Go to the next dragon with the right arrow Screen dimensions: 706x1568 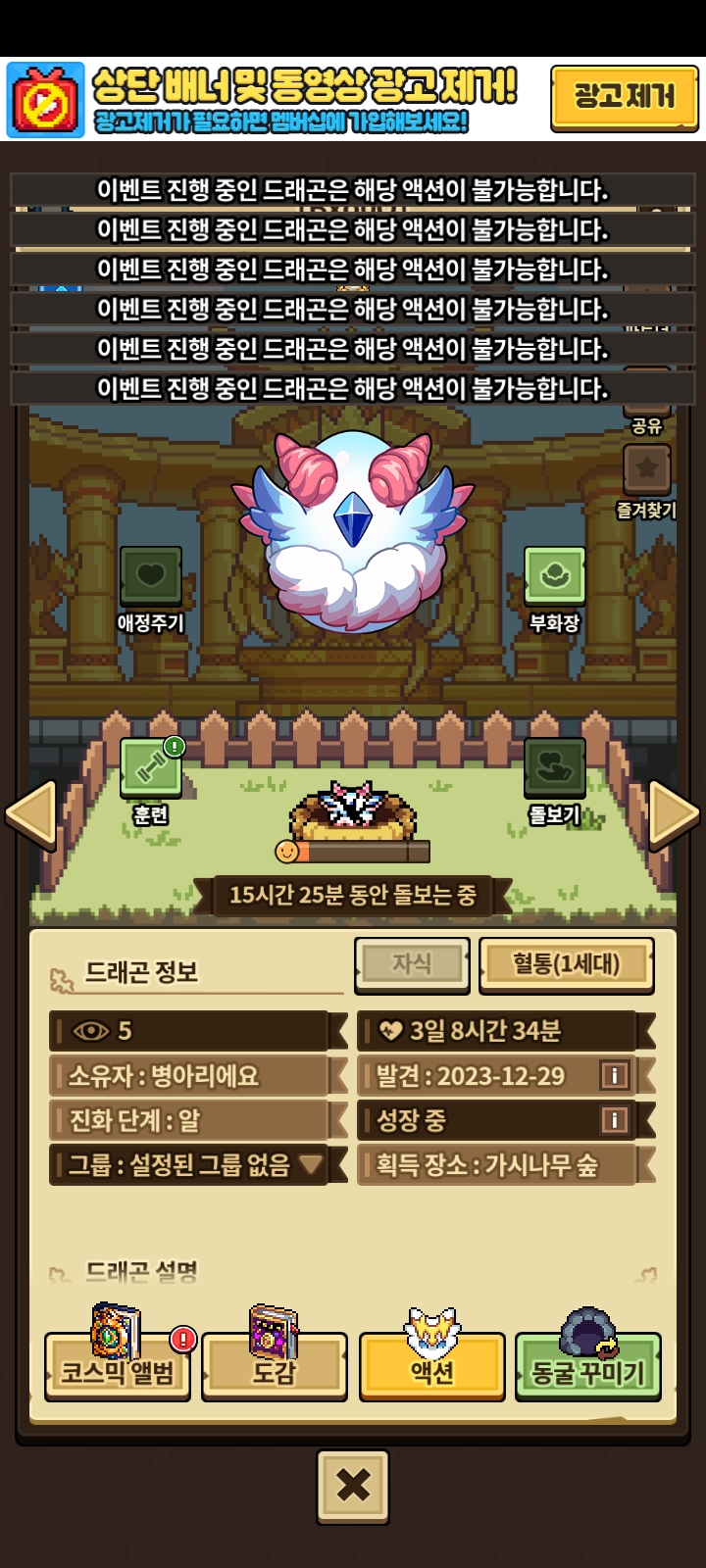(x=675, y=814)
